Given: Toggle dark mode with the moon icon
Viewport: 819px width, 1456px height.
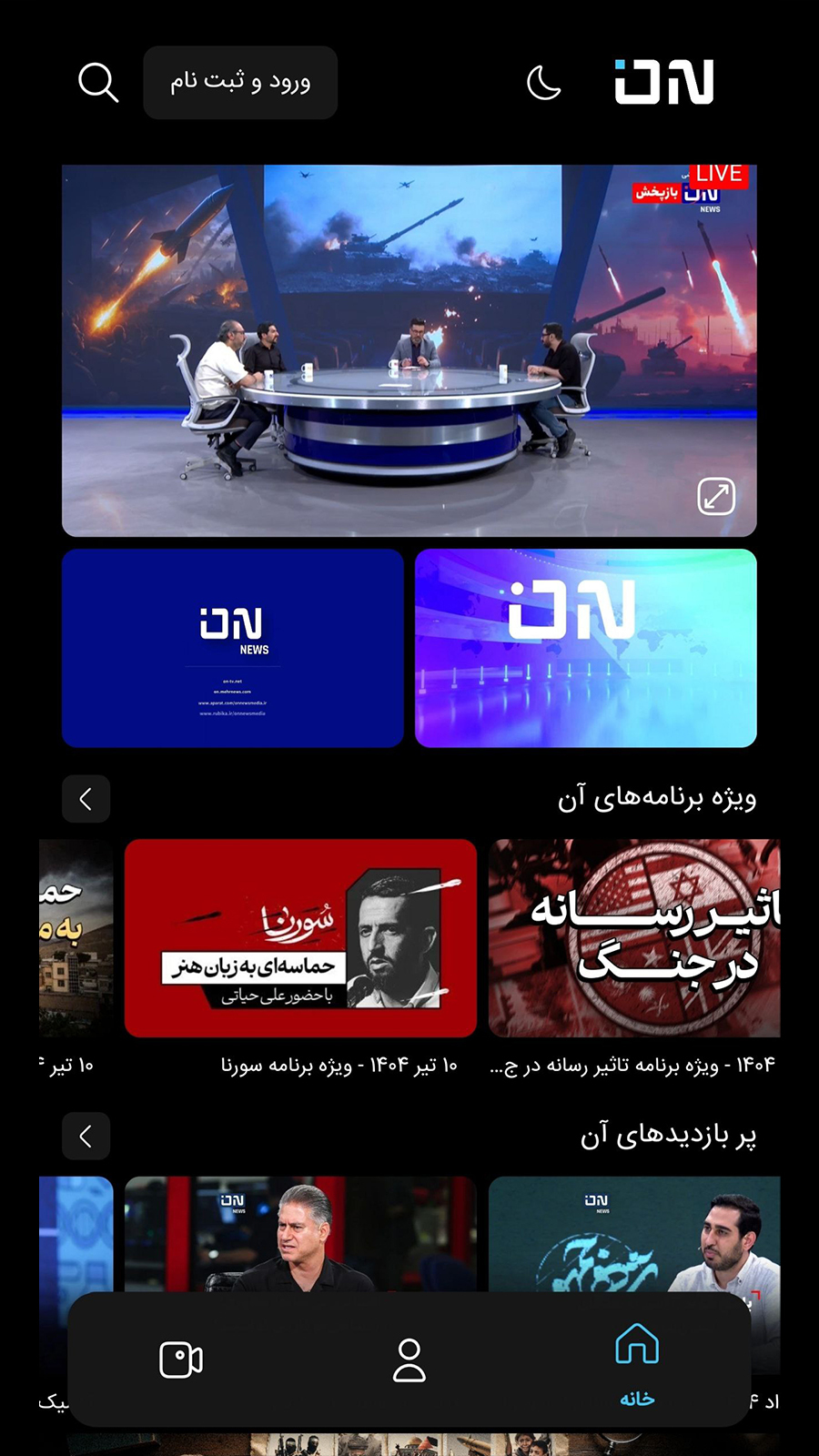Looking at the screenshot, I should (x=543, y=84).
